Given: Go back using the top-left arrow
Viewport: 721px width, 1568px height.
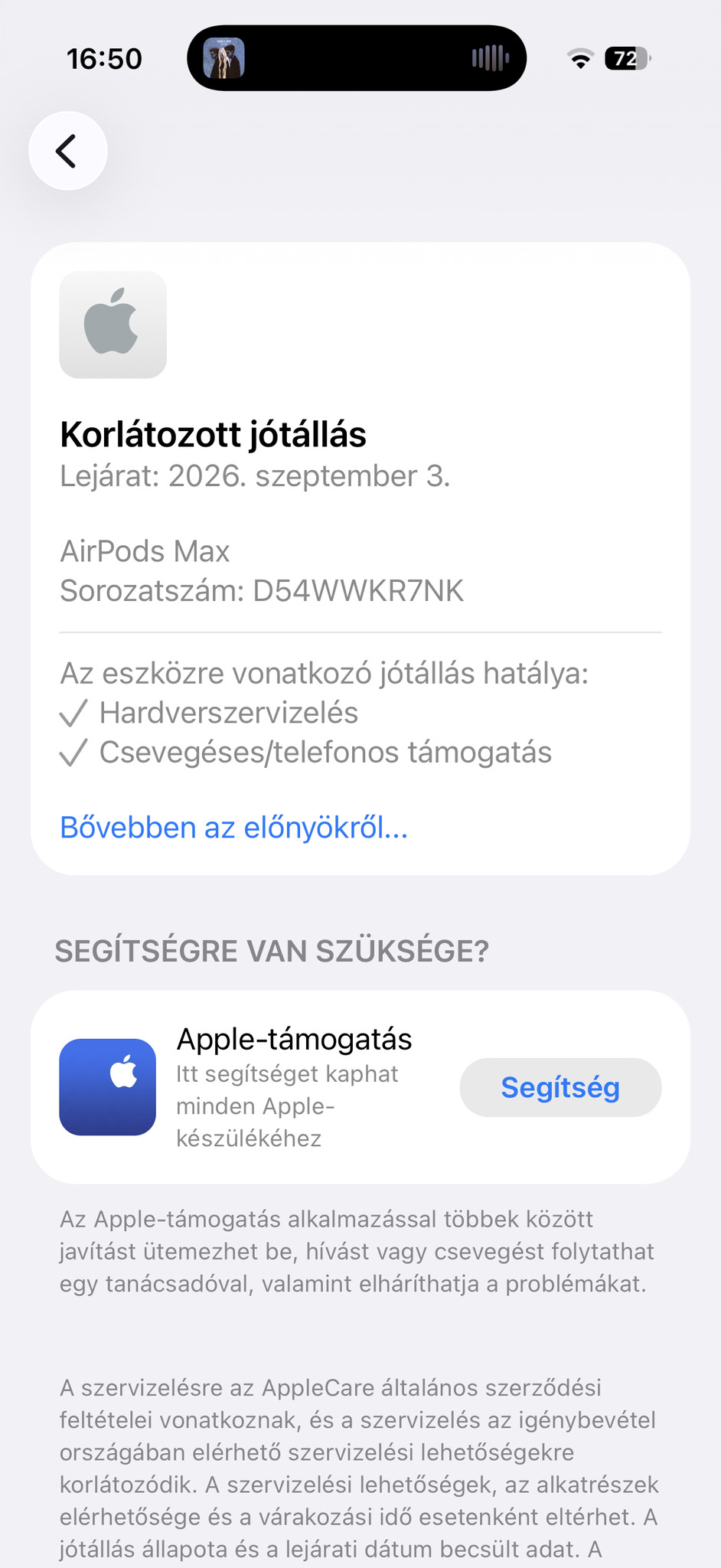Looking at the screenshot, I should tap(67, 151).
